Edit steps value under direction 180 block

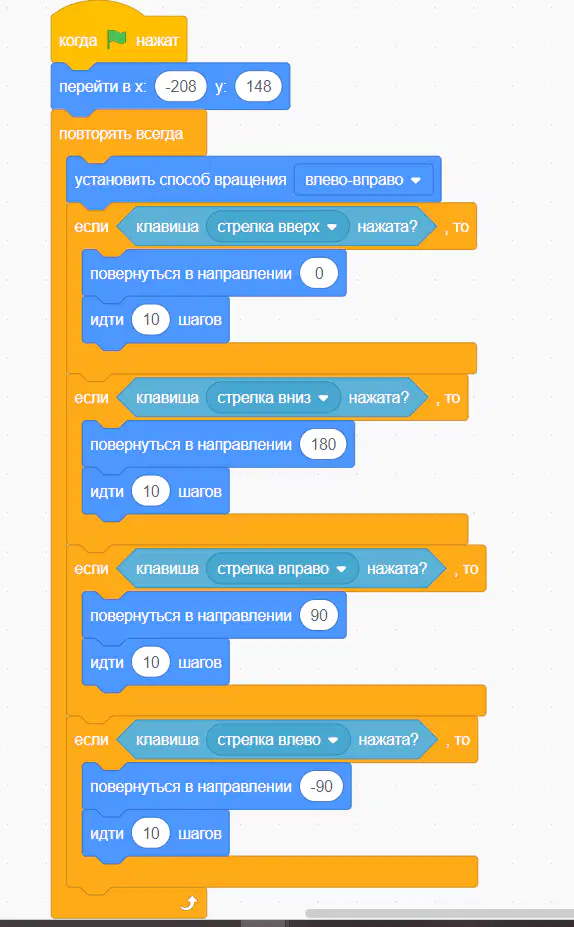pyautogui.click(x=151, y=491)
